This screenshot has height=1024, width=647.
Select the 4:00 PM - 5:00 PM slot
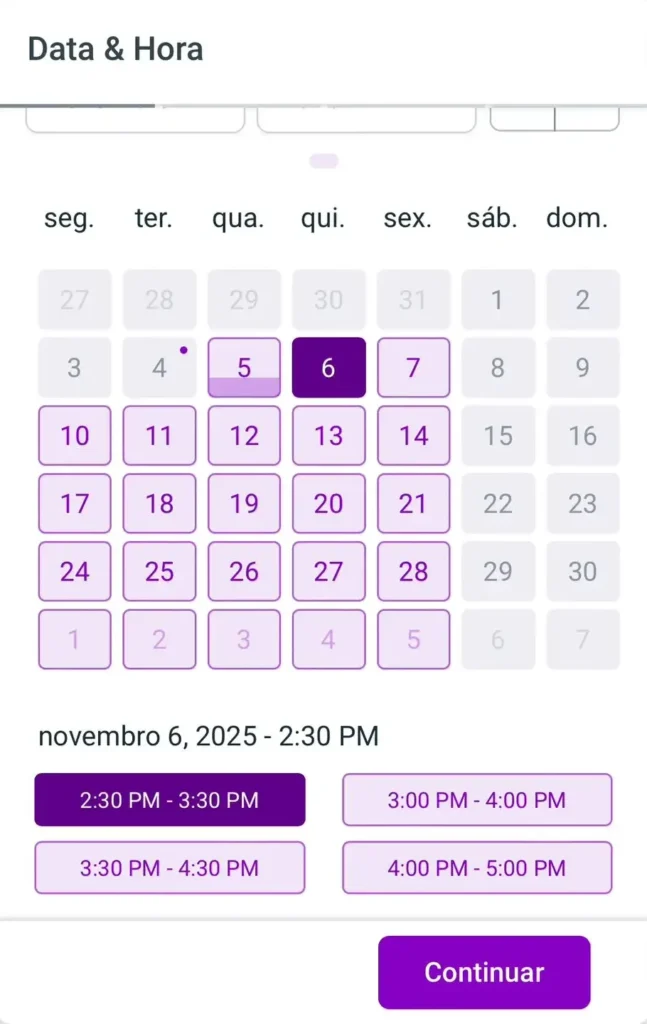[x=477, y=867]
